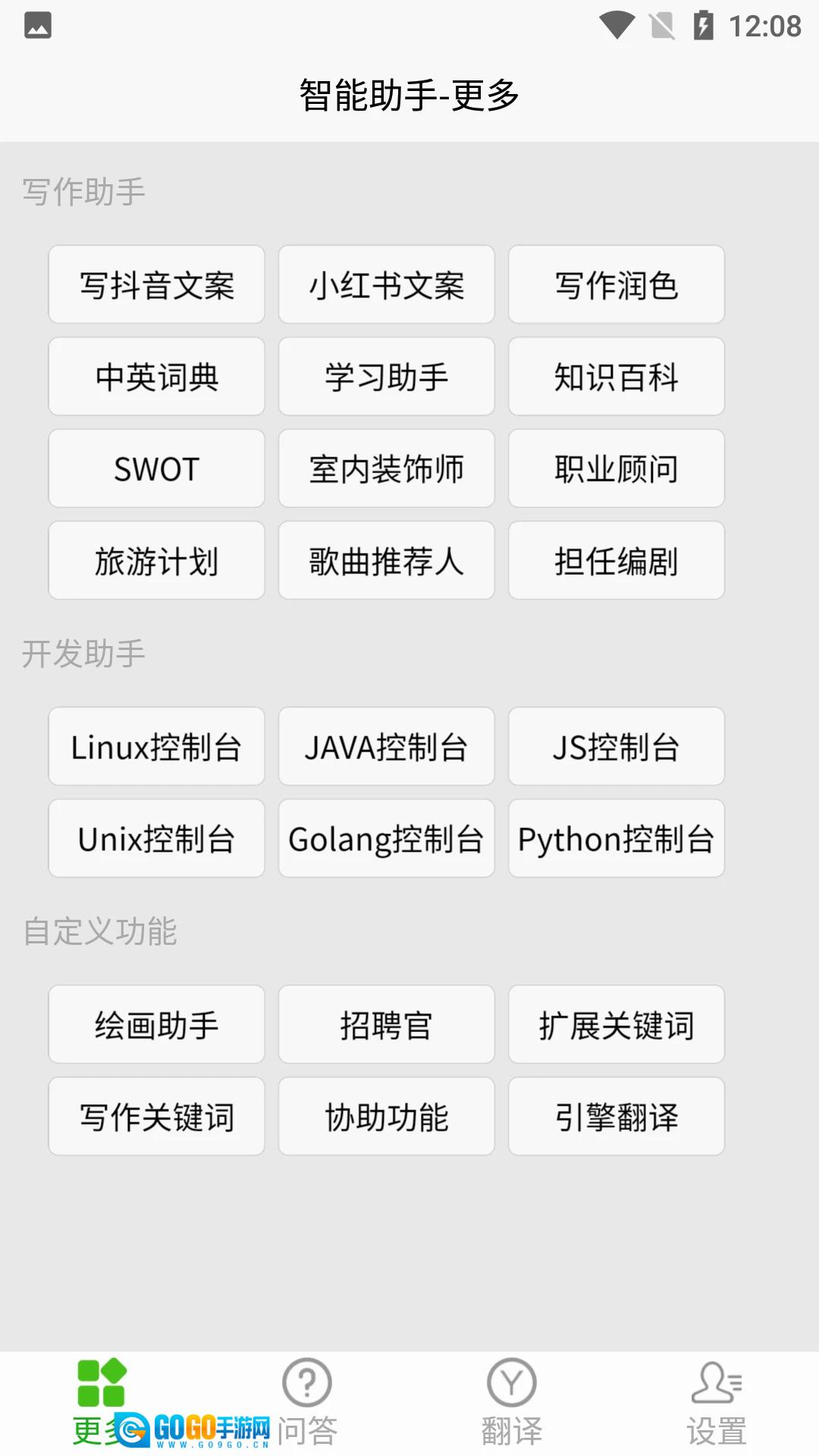This screenshot has width=819, height=1456.
Task: Open the 中英词典 dictionary tool
Action: [156, 376]
